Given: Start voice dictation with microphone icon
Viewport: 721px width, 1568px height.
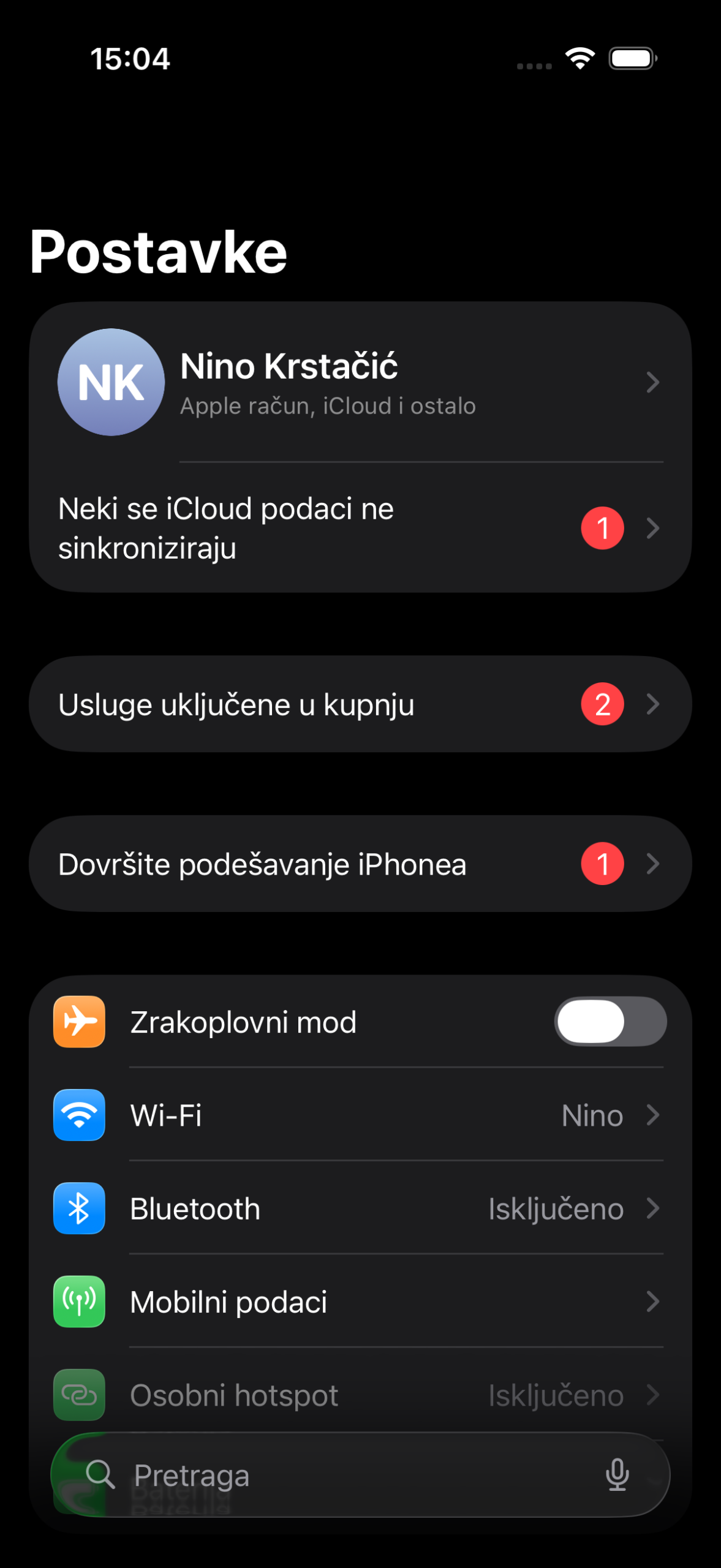Looking at the screenshot, I should click(617, 1475).
